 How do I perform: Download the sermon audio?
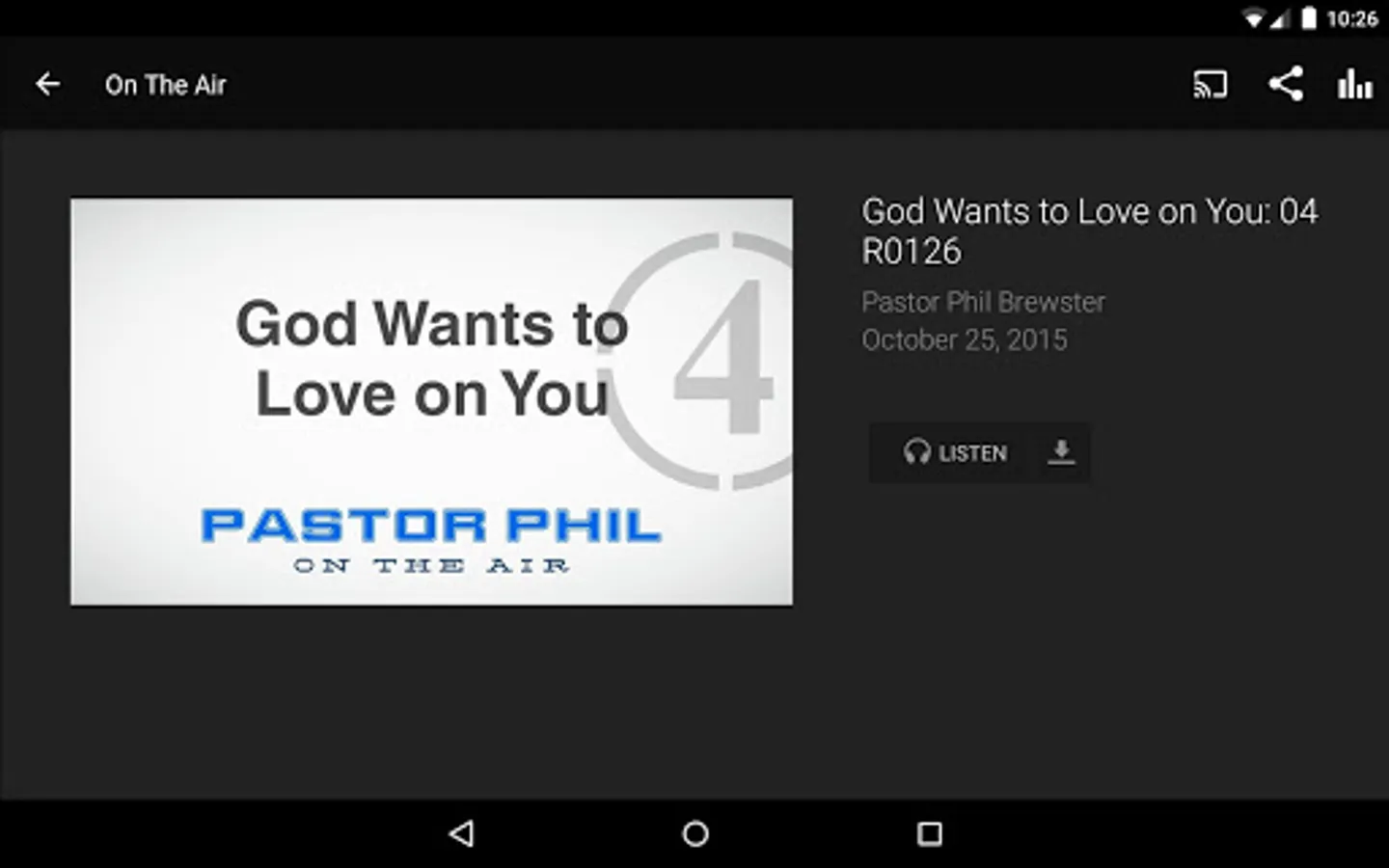coord(1061,451)
